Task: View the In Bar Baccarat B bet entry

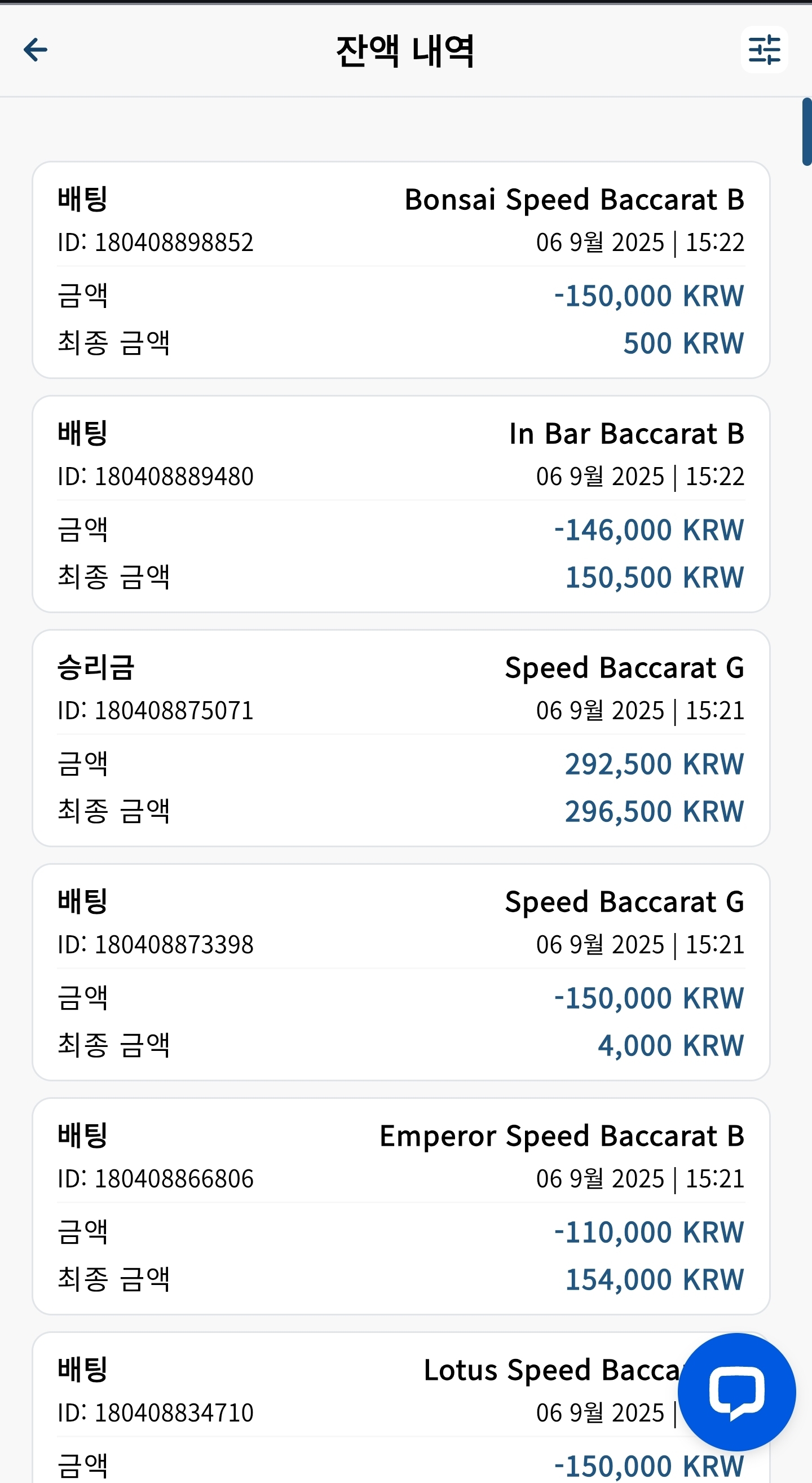Action: 401,504
